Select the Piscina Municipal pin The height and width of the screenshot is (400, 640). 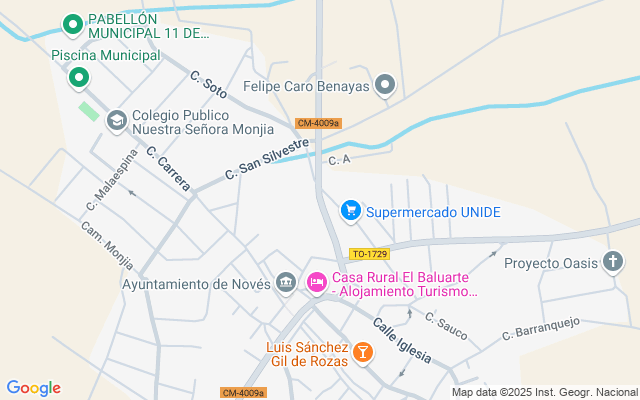click(79, 77)
